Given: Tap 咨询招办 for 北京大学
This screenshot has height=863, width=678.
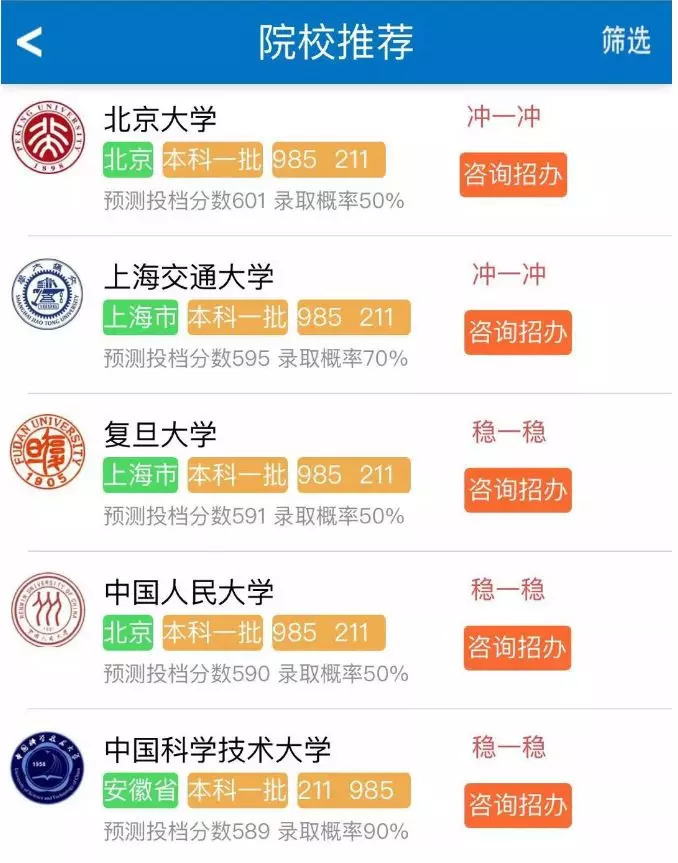Looking at the screenshot, I should point(513,175).
